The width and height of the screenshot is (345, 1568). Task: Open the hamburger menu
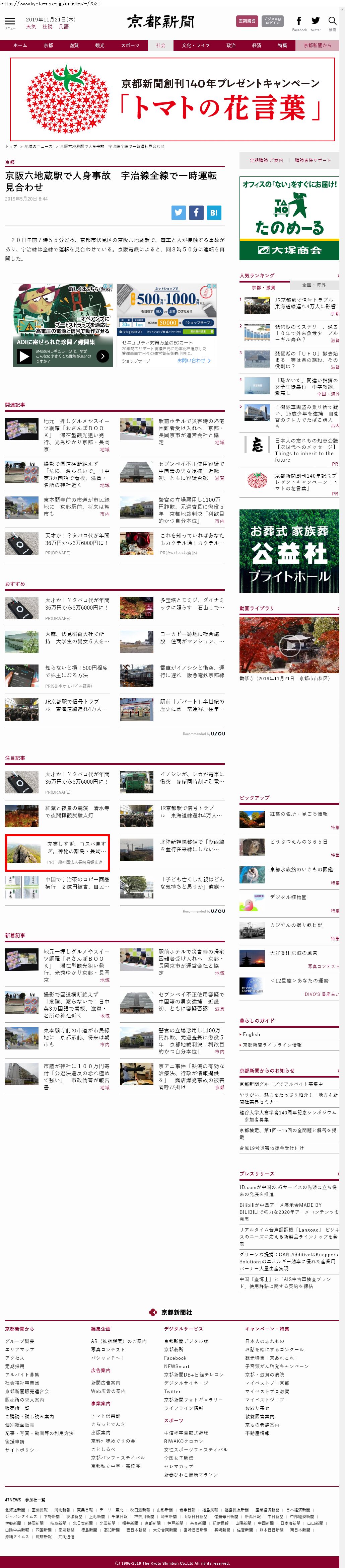tap(10, 22)
